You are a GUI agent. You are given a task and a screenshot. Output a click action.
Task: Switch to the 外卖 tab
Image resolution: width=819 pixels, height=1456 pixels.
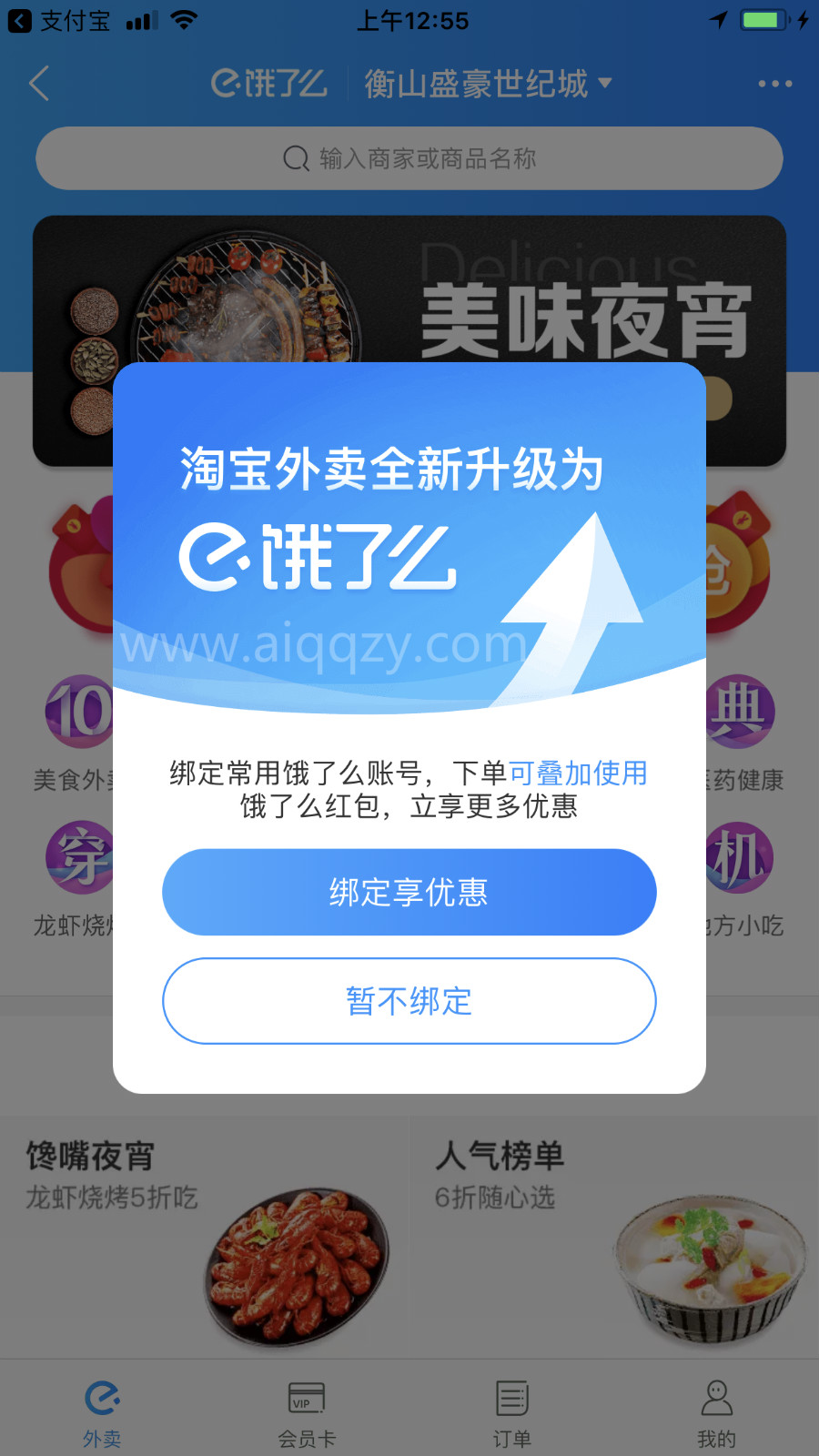point(102,1411)
